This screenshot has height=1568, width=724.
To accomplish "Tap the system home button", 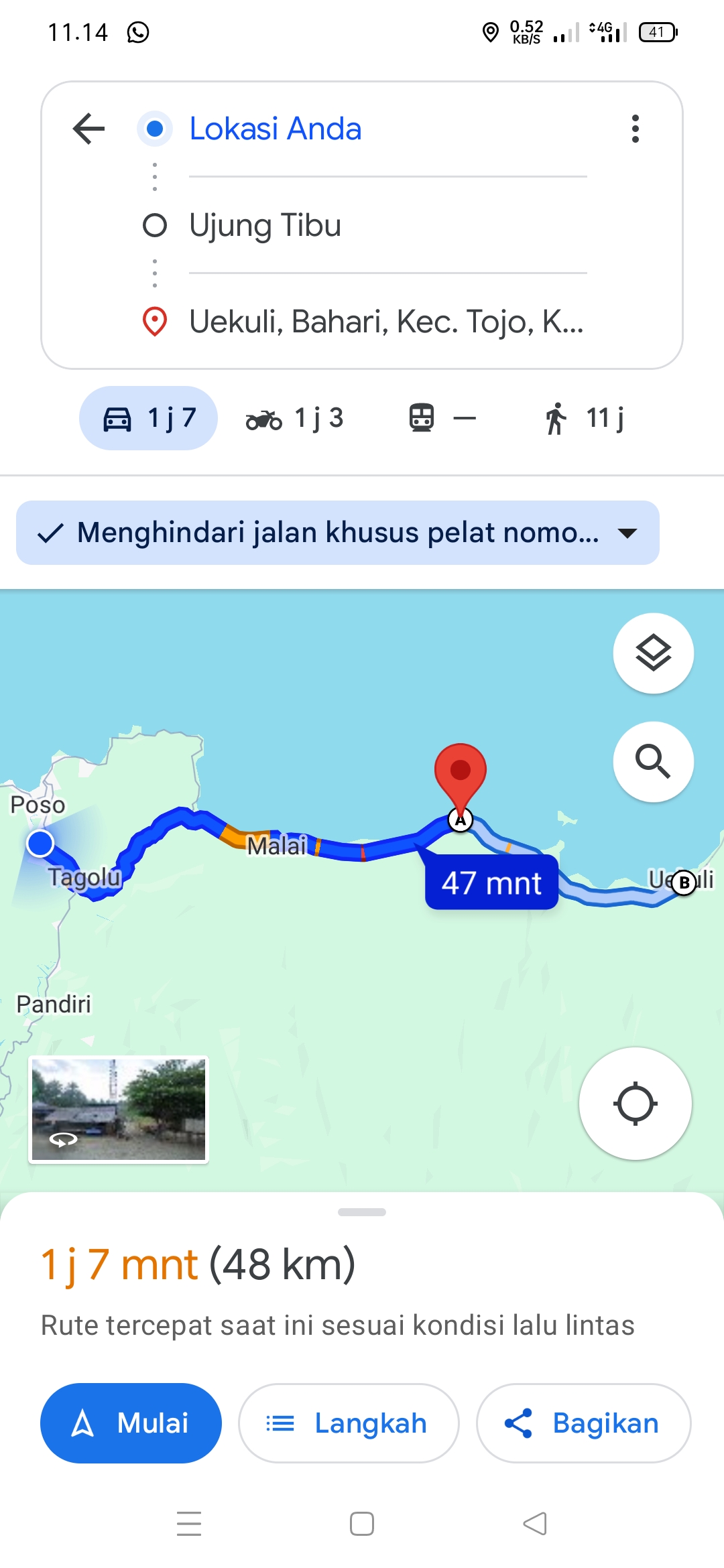I will click(x=362, y=1524).
